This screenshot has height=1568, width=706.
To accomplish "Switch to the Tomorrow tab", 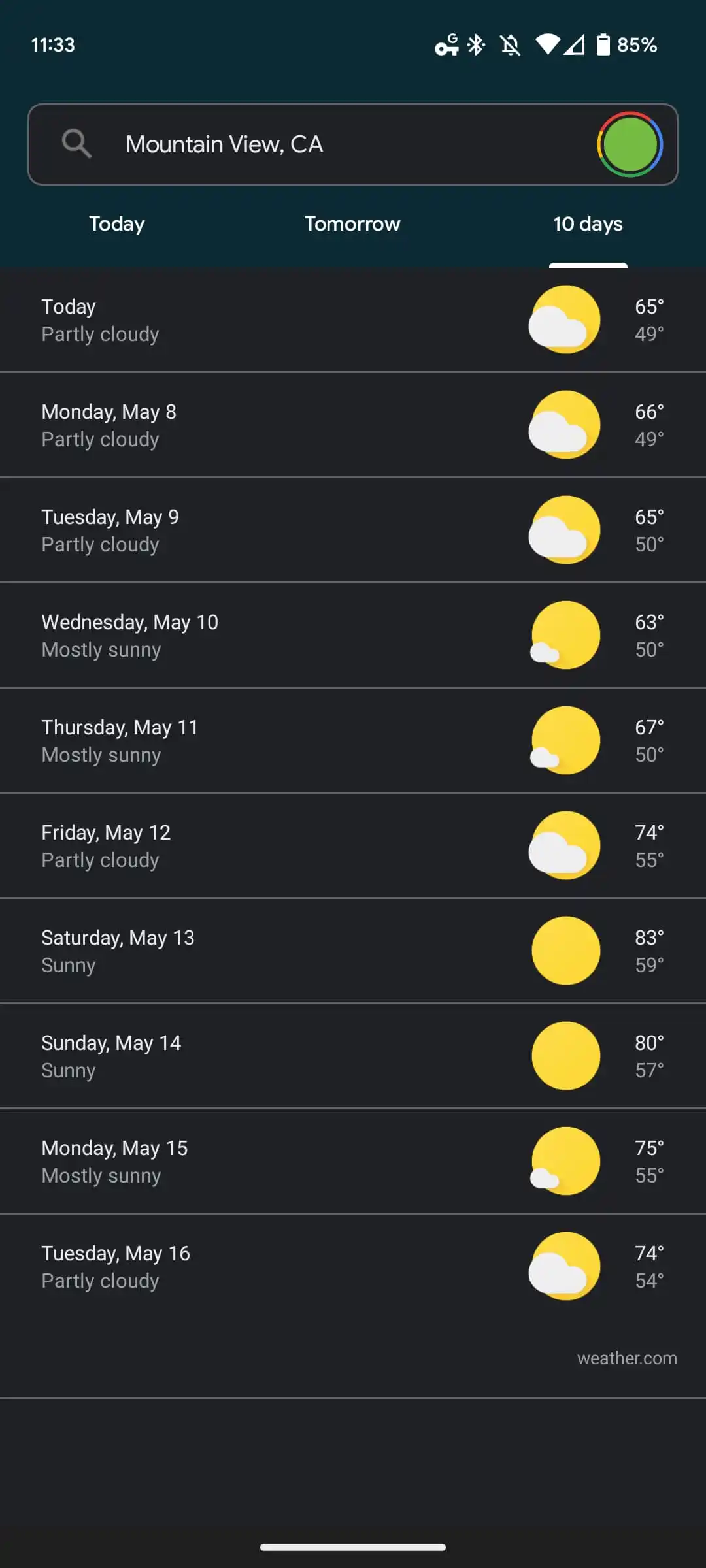I will point(352,224).
